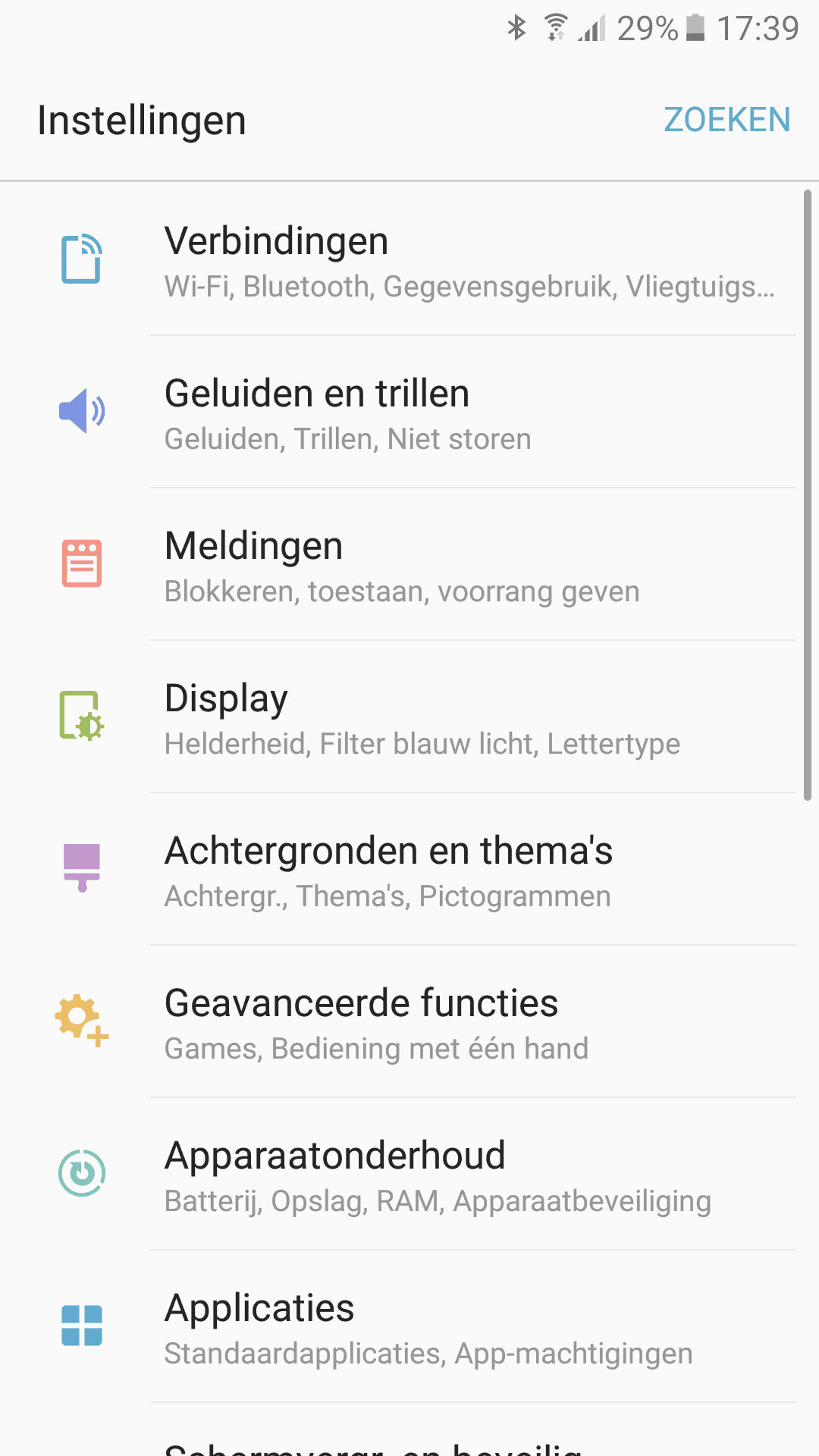Image resolution: width=819 pixels, height=1456 pixels.
Task: Open Geluiden en trillen
Action: [409, 412]
